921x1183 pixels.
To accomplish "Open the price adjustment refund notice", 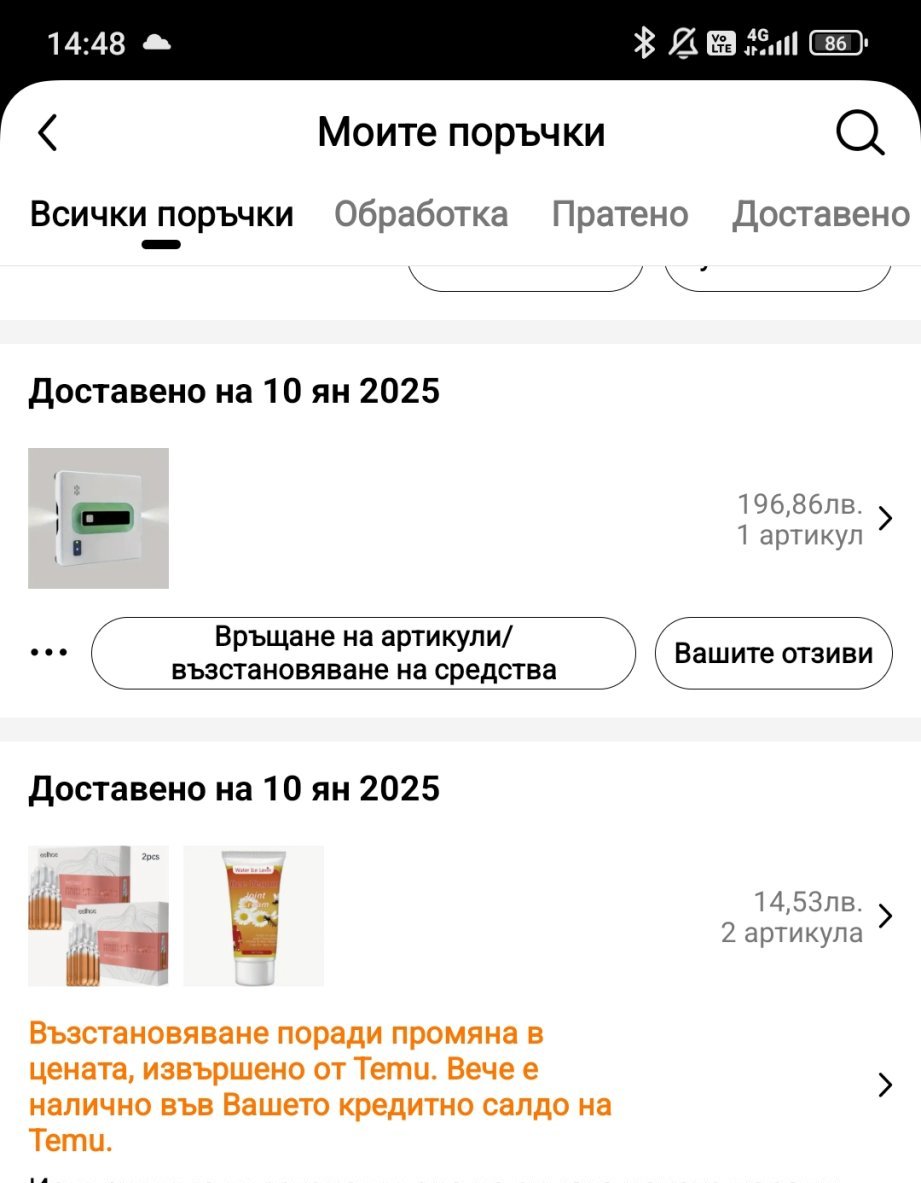I will [x=460, y=1086].
